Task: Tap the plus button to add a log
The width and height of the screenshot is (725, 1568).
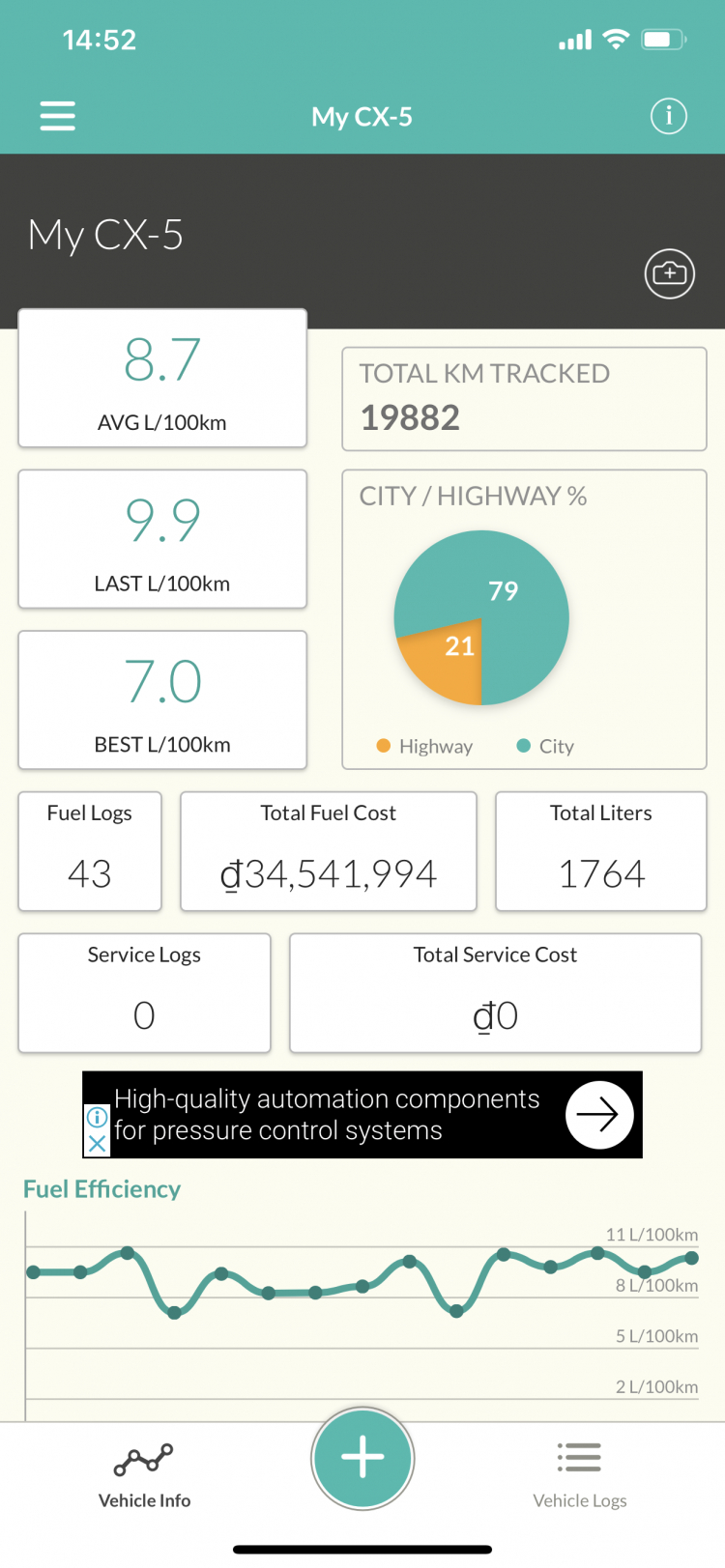Action: (x=362, y=1457)
